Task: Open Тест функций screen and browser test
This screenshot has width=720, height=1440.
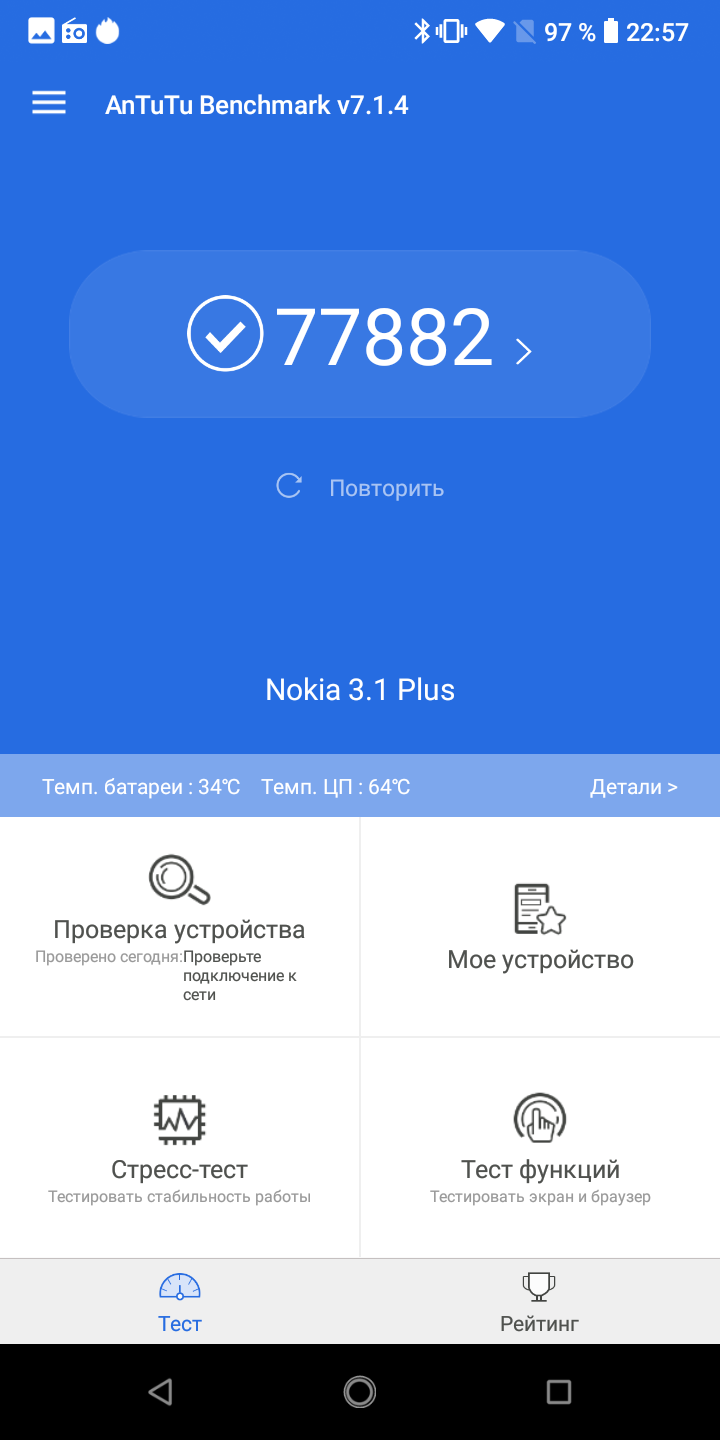Action: pyautogui.click(x=540, y=1146)
